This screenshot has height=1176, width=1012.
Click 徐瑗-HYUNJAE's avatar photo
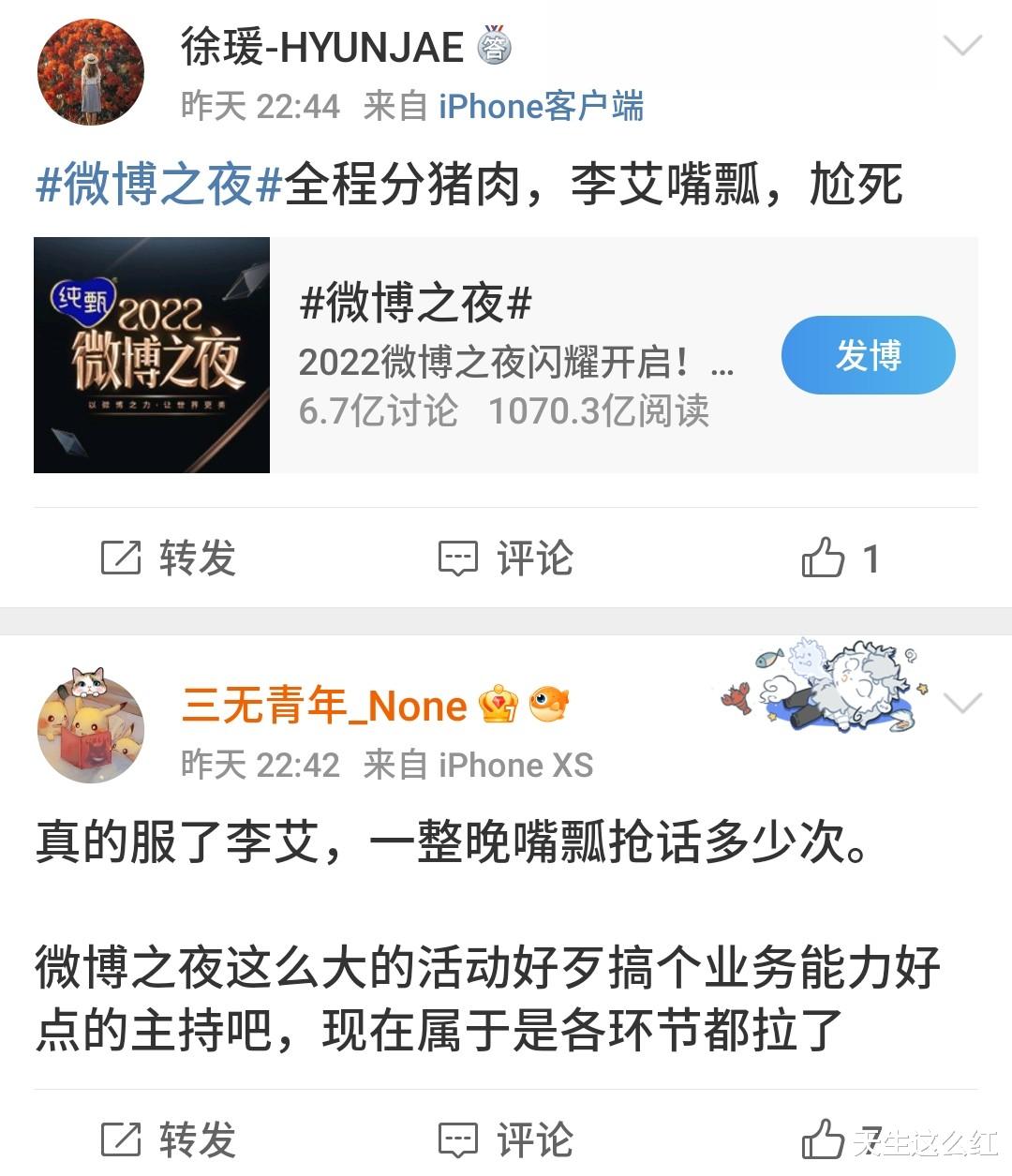click(91, 67)
